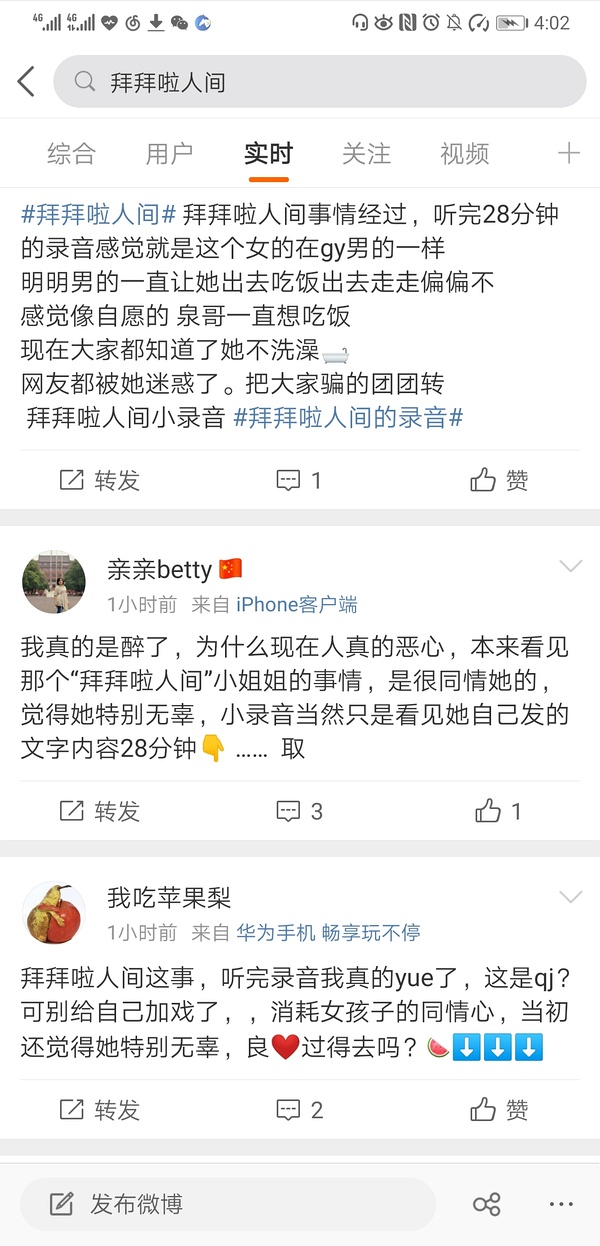The width and height of the screenshot is (600, 1246).
Task: Repost 我吃苹果梨's post
Action: pyautogui.click(x=100, y=1109)
